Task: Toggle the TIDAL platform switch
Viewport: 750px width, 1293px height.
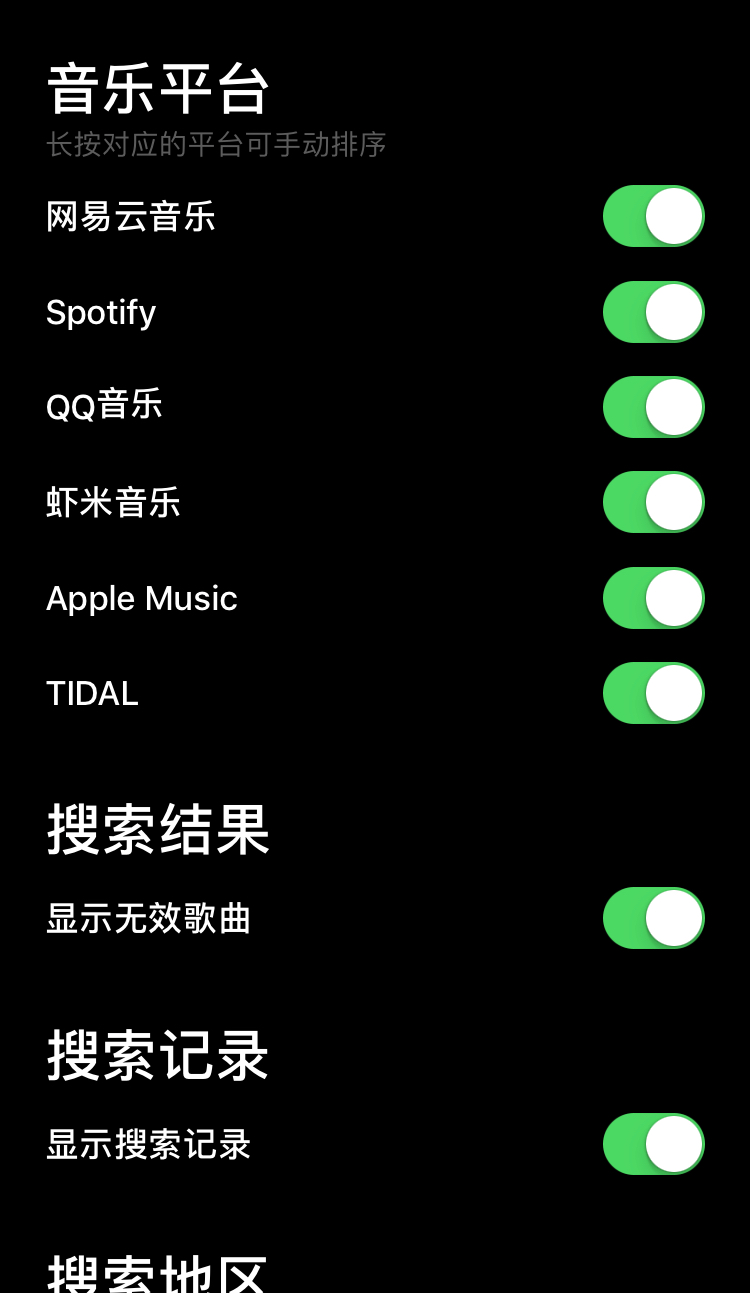Action: [x=653, y=692]
